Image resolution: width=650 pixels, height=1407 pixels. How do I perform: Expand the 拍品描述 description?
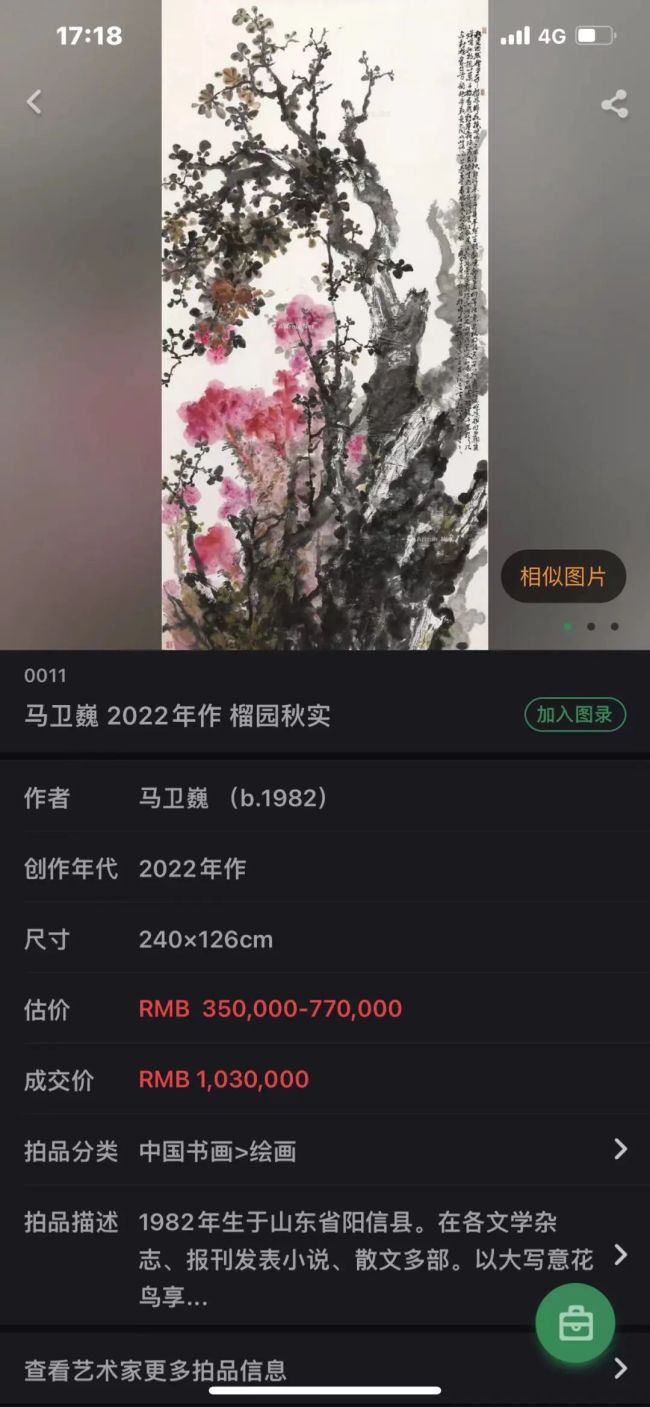pos(325,1256)
